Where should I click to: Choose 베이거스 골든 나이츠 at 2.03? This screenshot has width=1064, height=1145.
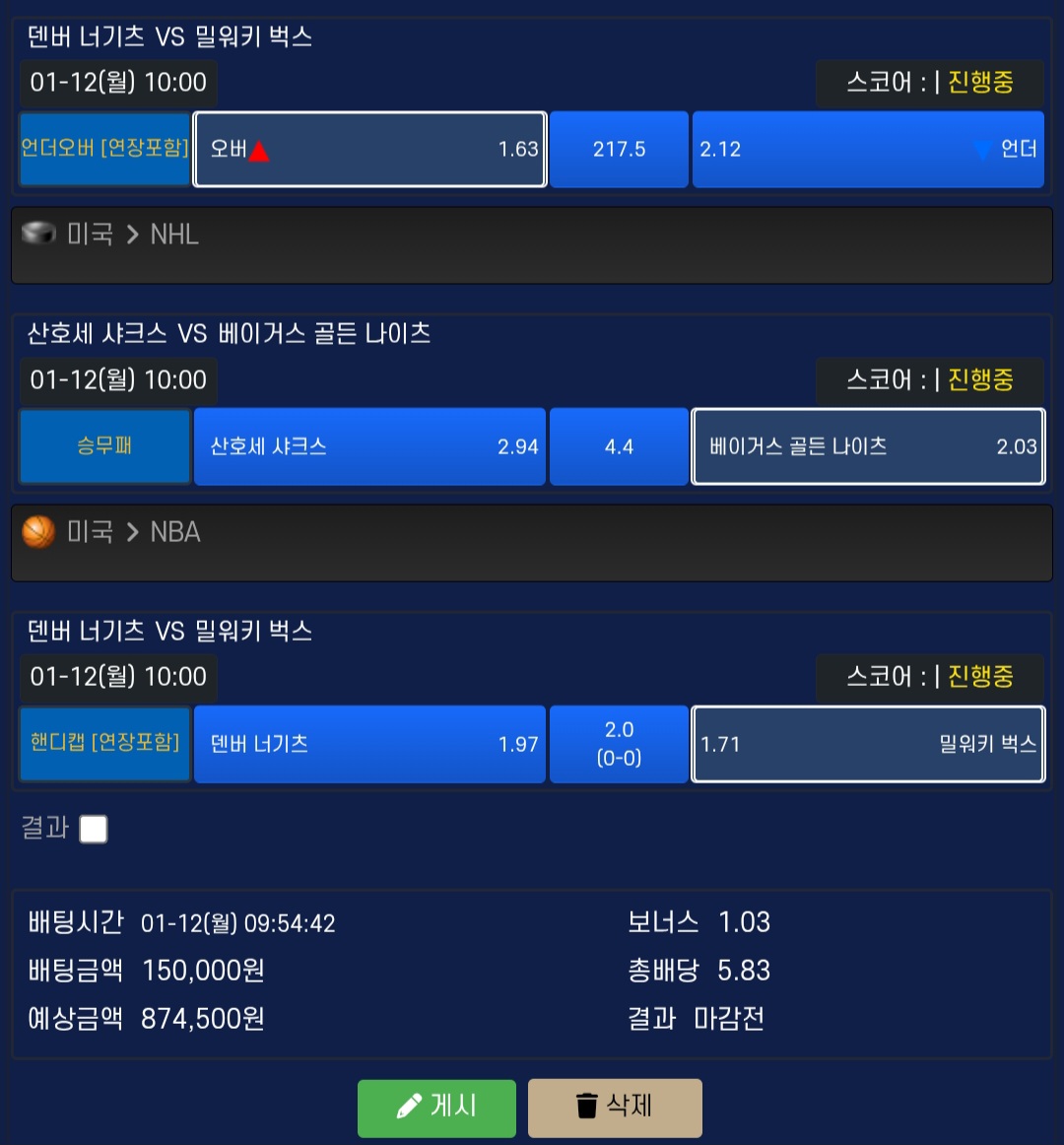point(868,446)
